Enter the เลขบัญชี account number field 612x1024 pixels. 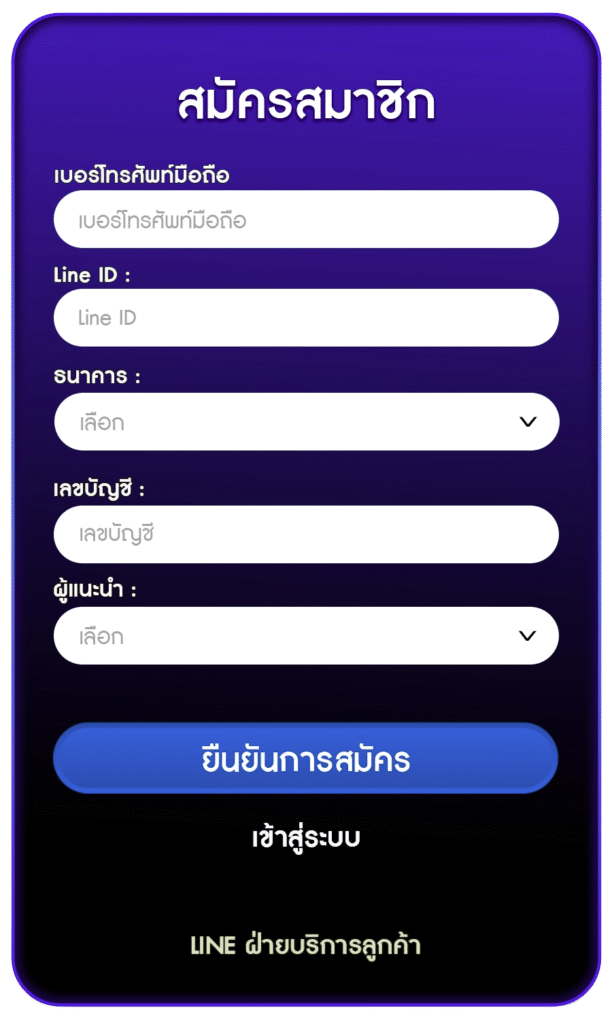[305, 535]
